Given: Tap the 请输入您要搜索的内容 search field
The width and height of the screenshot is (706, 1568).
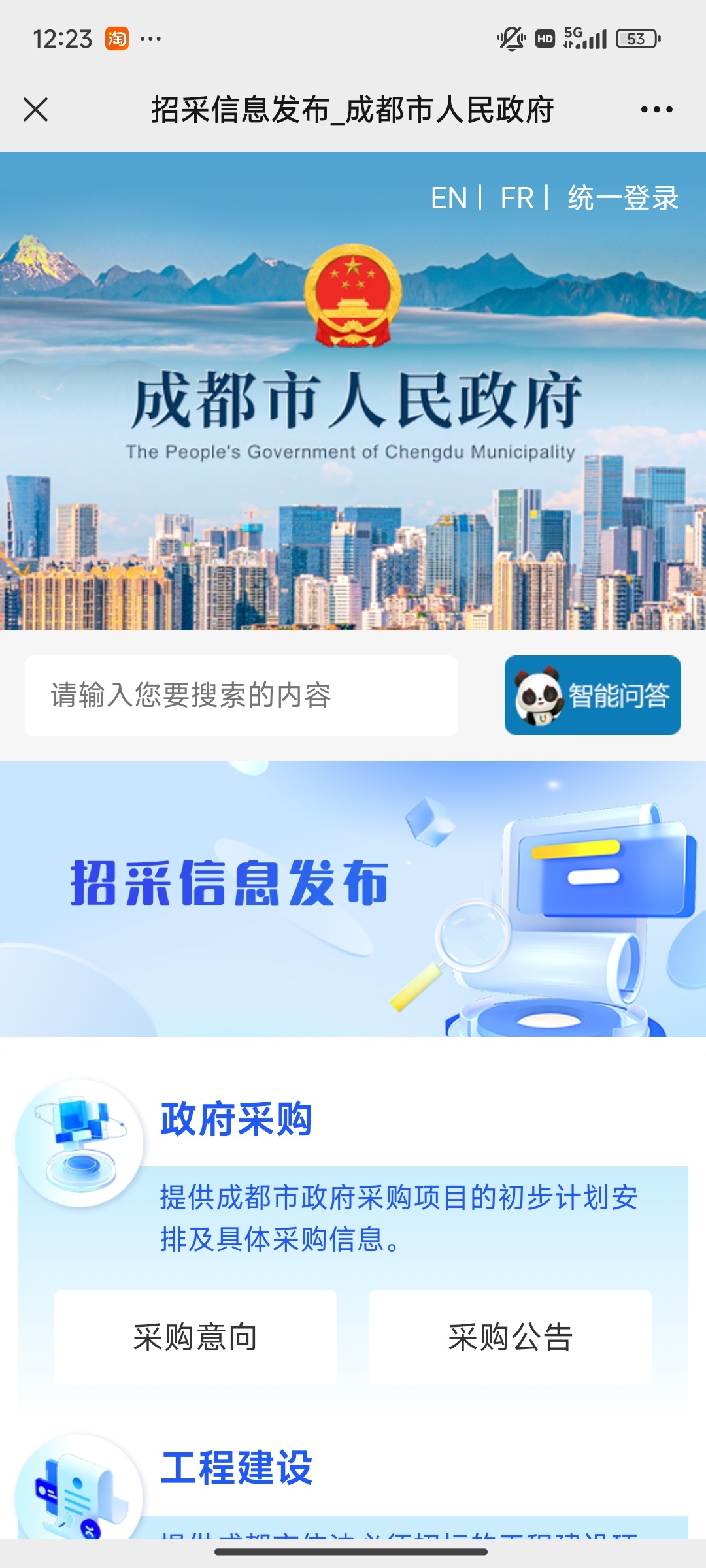Looking at the screenshot, I should (241, 696).
